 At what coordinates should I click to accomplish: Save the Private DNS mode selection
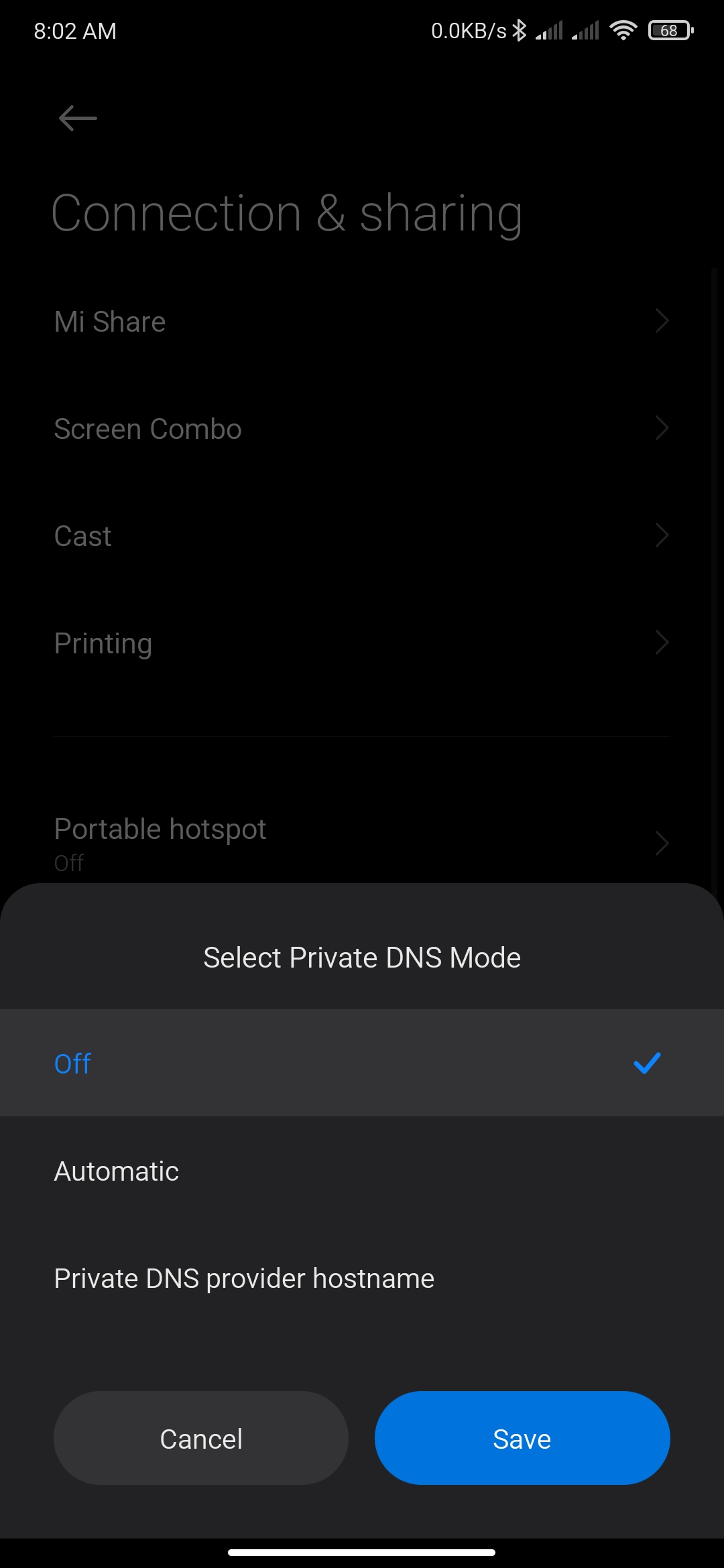[x=522, y=1438]
